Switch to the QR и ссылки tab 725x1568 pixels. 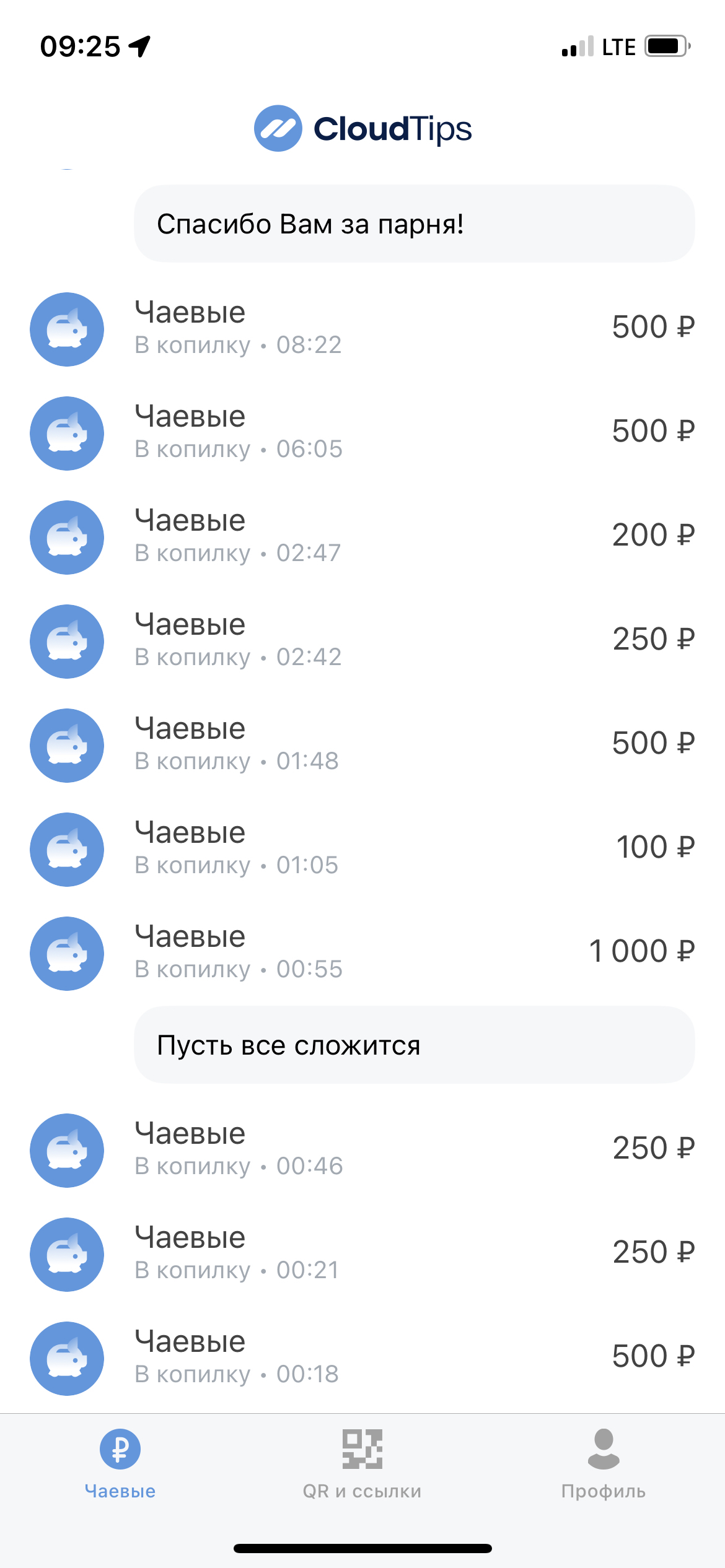(362, 1464)
